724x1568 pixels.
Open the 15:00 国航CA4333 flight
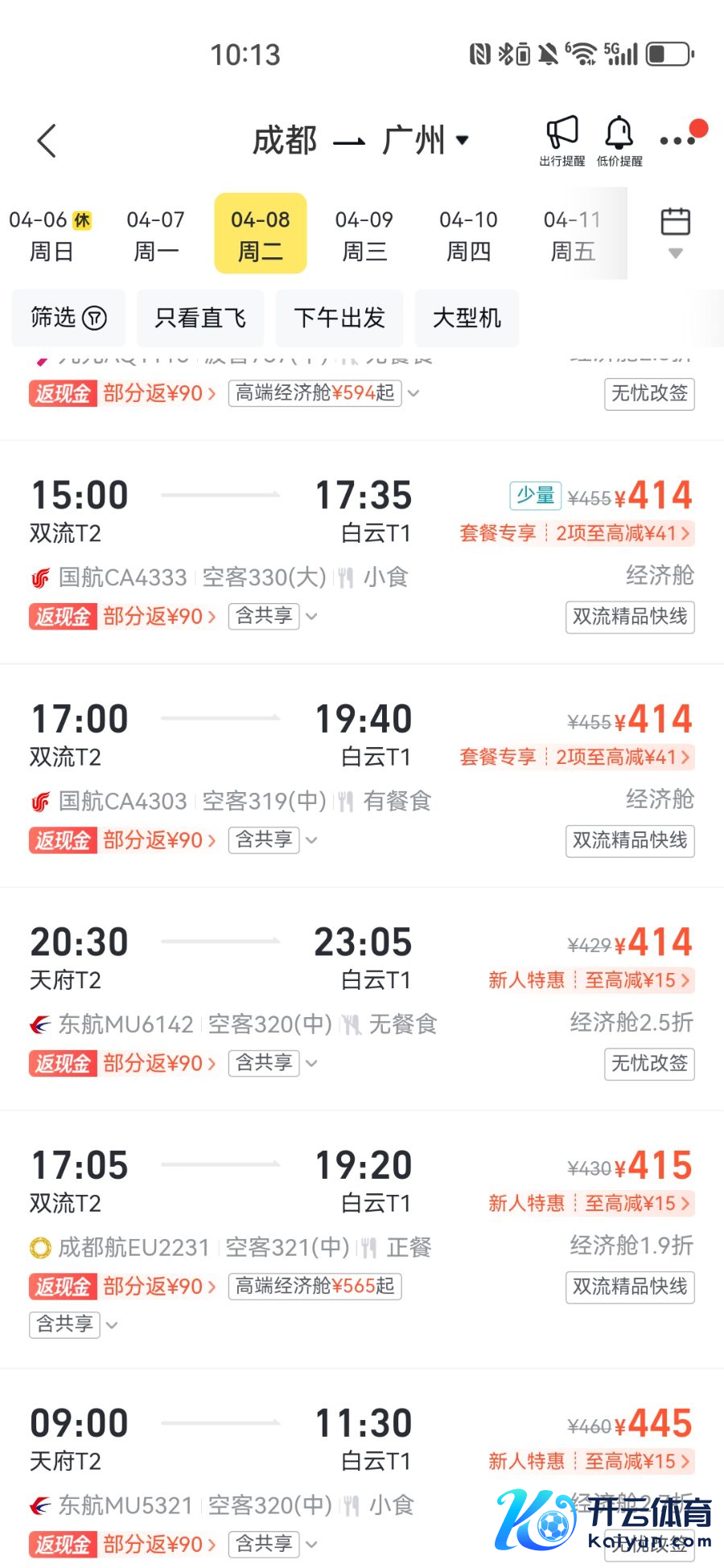[x=362, y=552]
